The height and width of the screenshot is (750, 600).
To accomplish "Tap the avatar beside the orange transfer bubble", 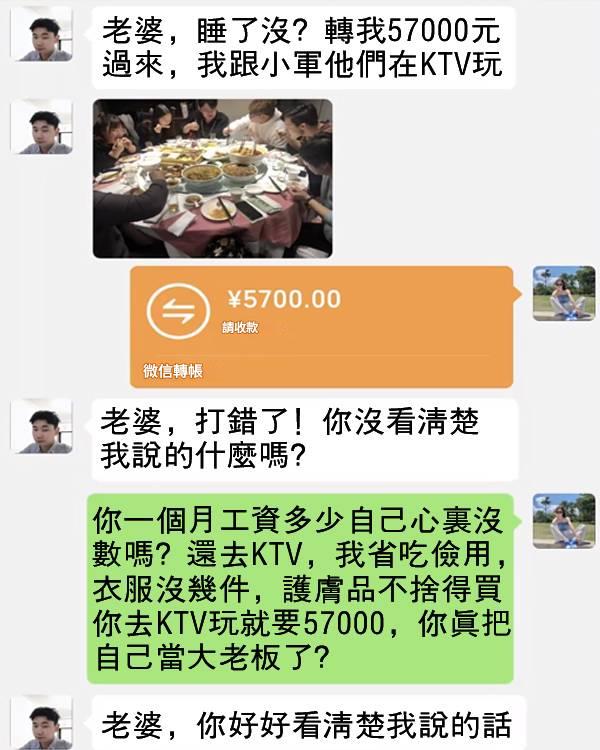I will [563, 293].
